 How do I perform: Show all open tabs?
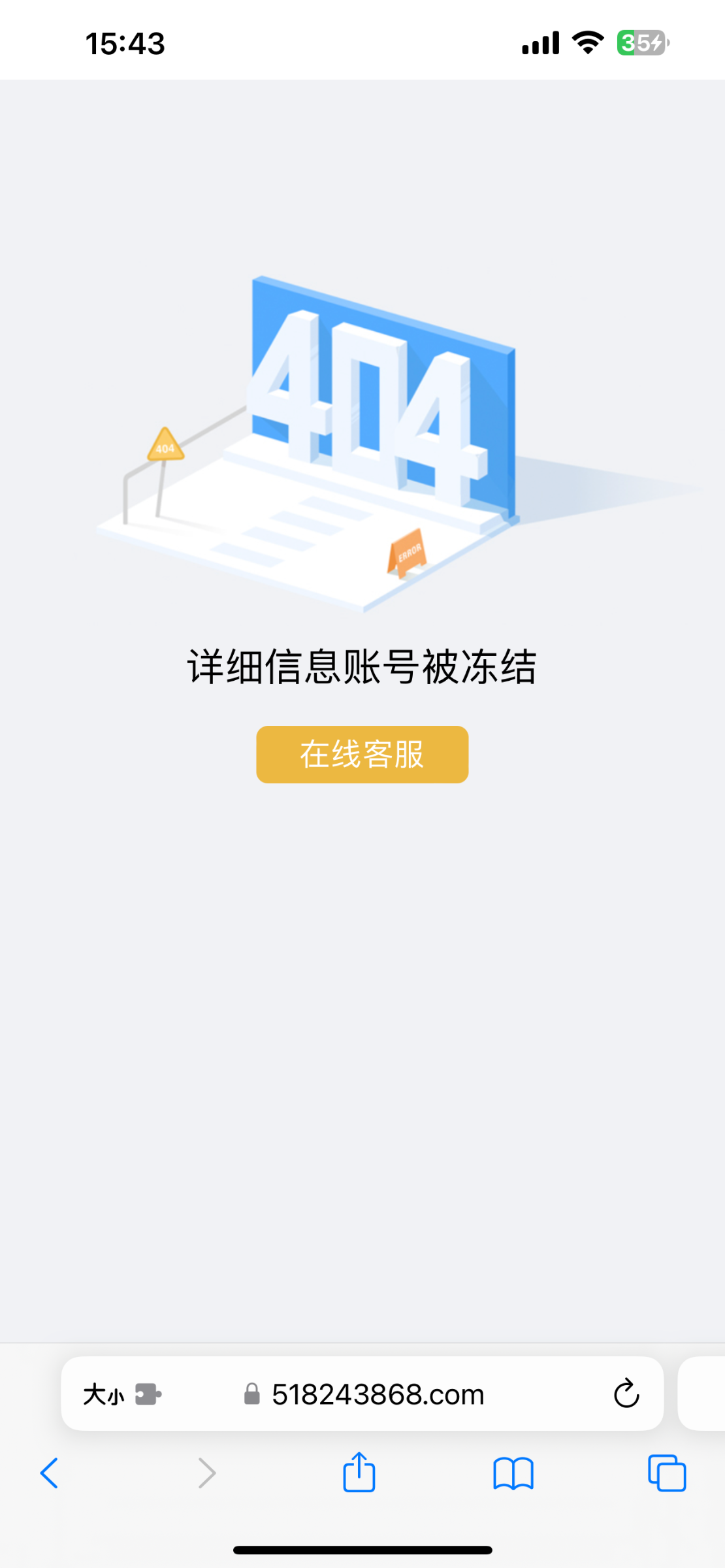[667, 1473]
